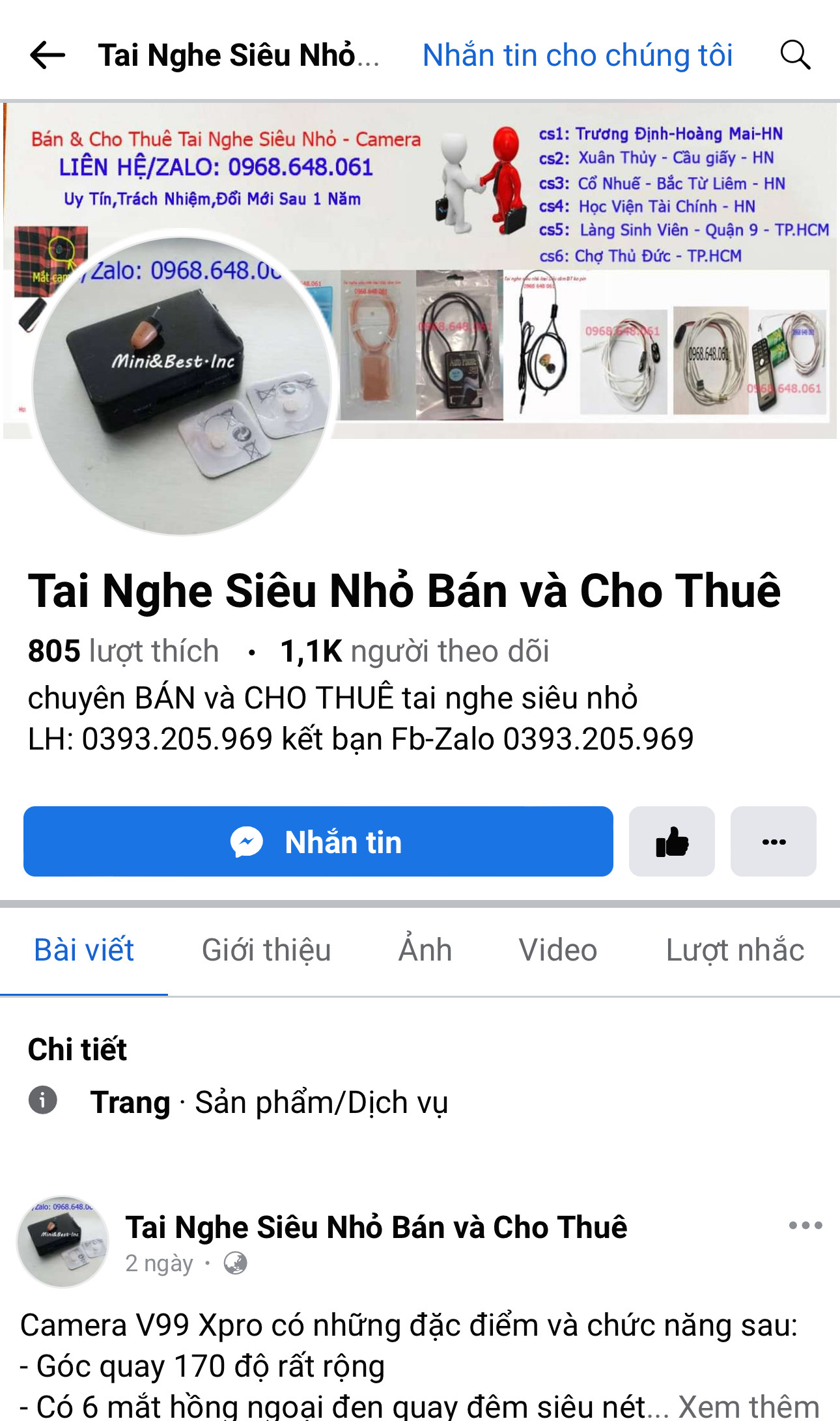
Task: Open the post's three-dot options menu
Action: pyautogui.click(x=805, y=1225)
